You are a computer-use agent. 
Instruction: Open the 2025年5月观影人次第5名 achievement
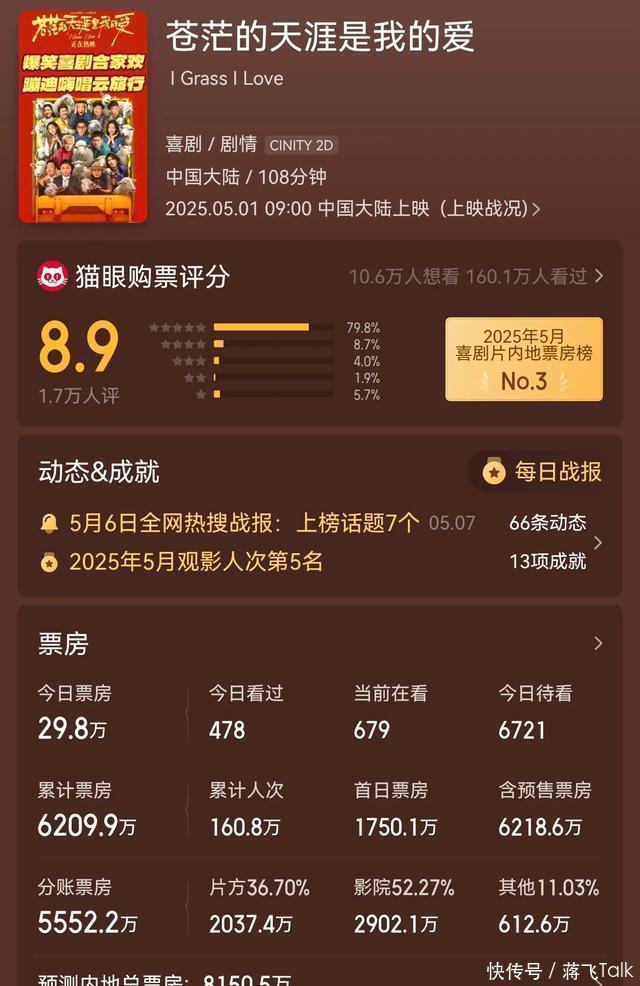195,562
